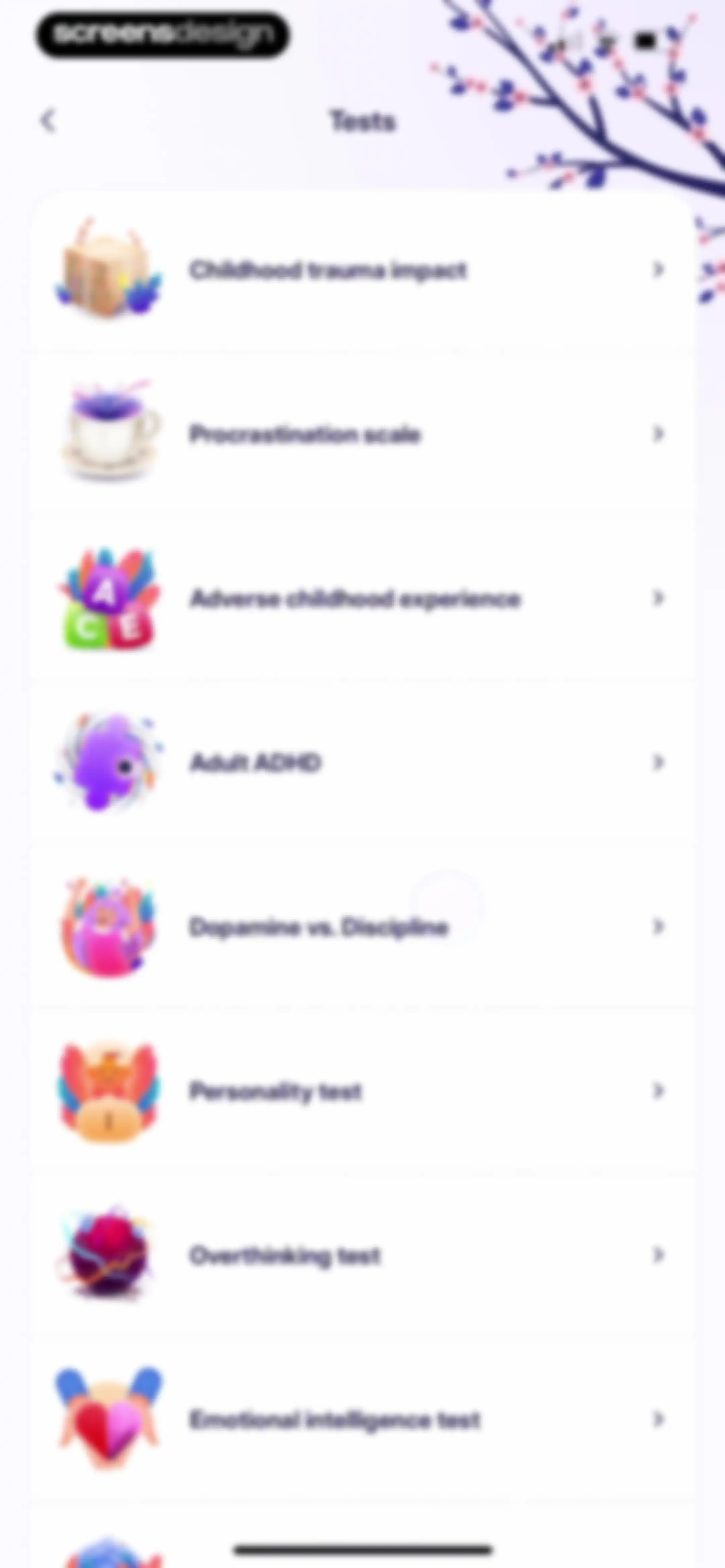Viewport: 725px width, 1568px height.
Task: Go back from the Tests screen
Action: tap(48, 121)
